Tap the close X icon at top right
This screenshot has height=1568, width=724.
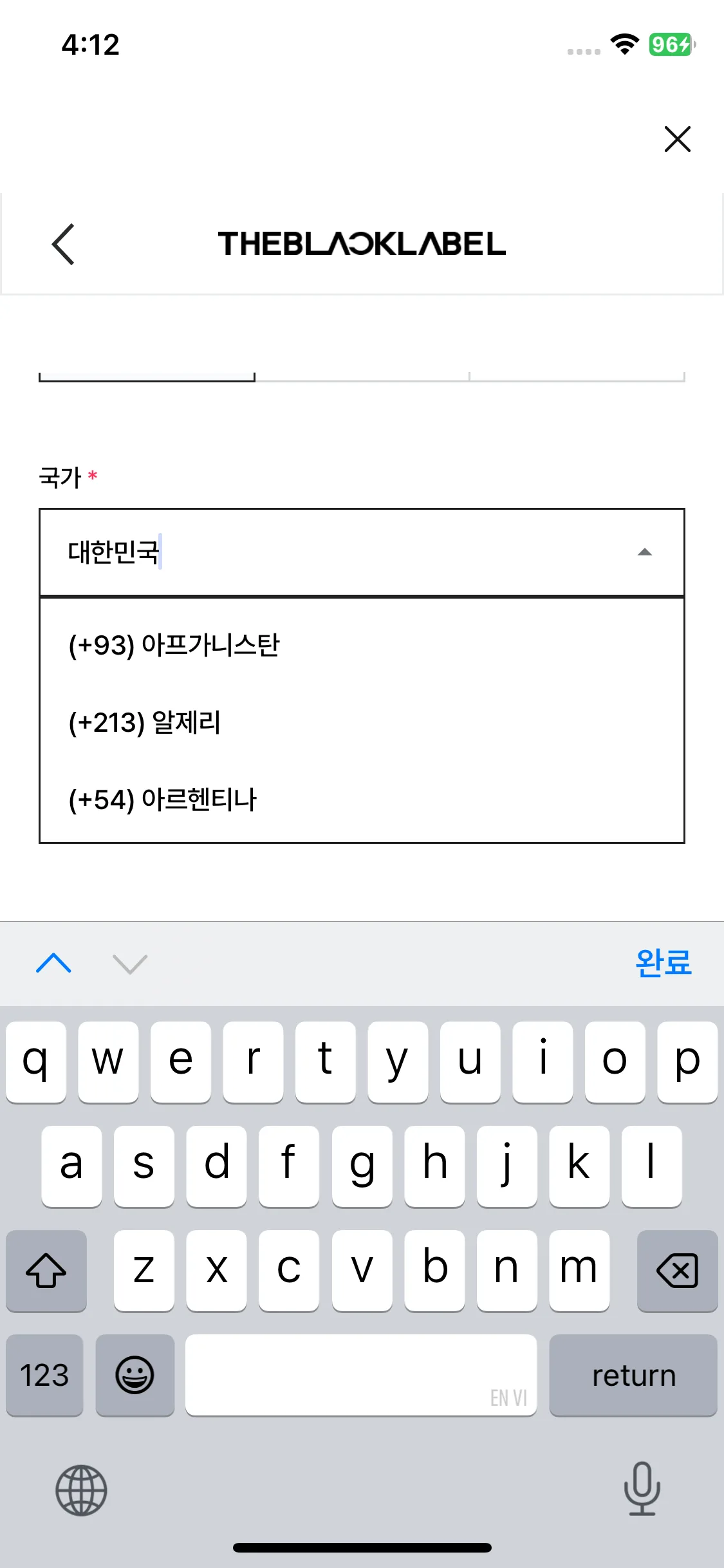tap(677, 139)
